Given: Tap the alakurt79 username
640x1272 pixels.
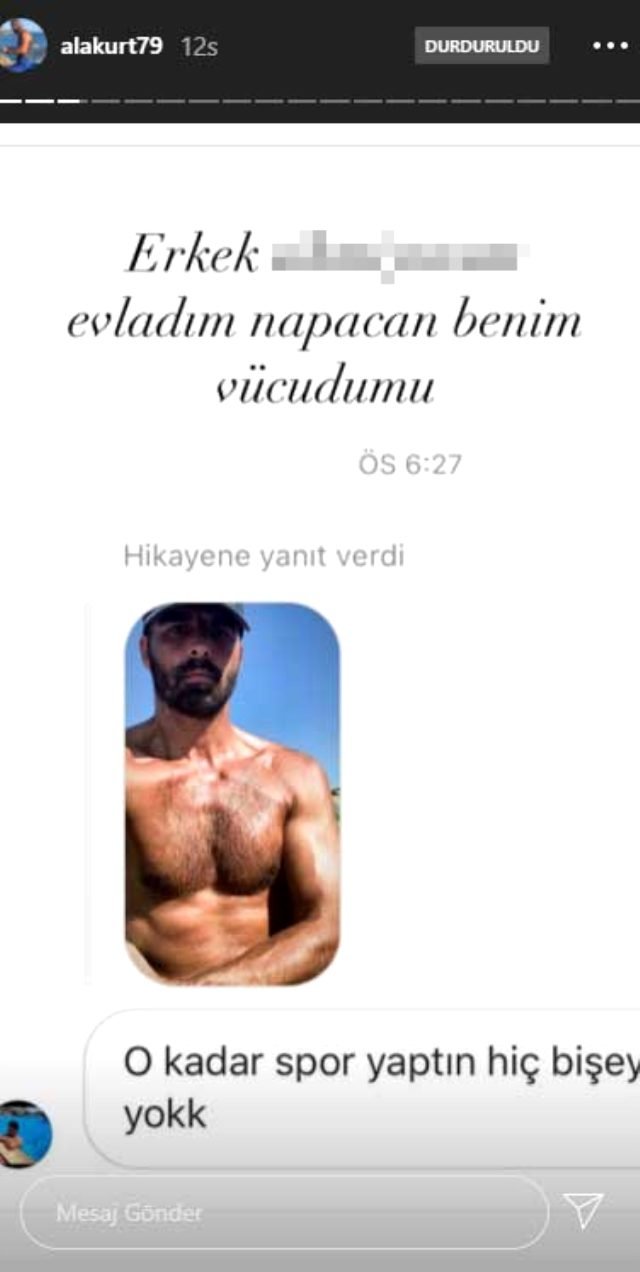Looking at the screenshot, I should [x=111, y=46].
